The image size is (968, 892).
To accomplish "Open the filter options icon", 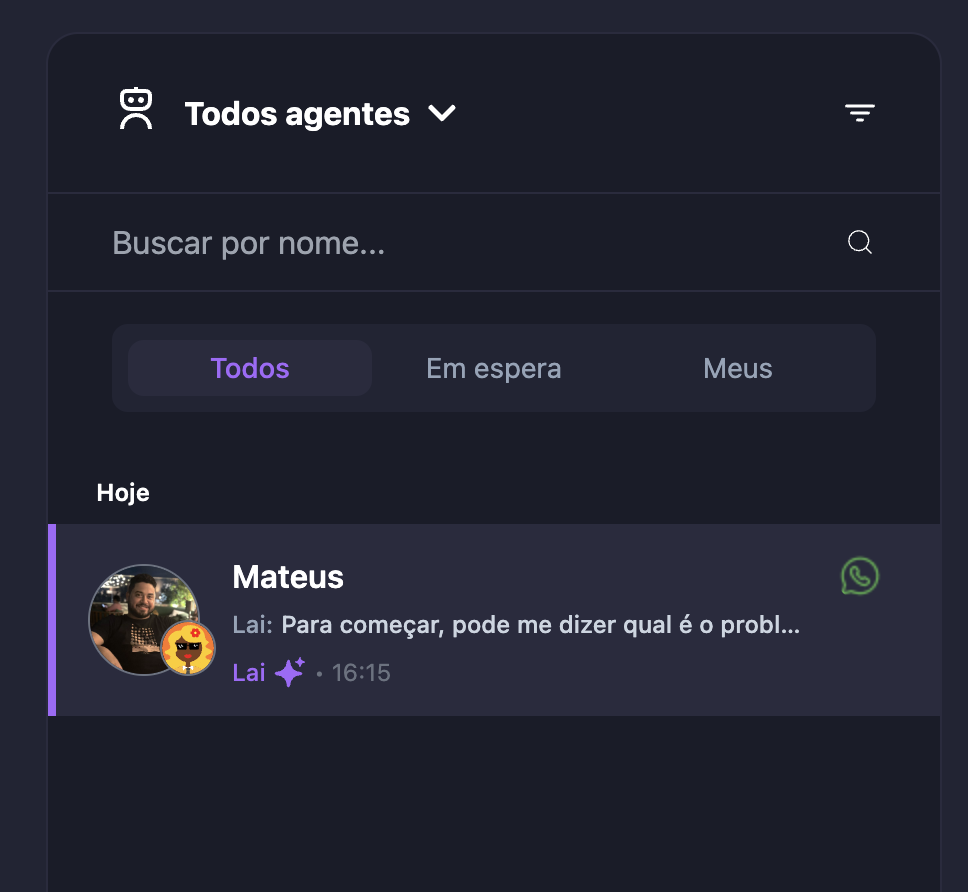I will (x=859, y=113).
